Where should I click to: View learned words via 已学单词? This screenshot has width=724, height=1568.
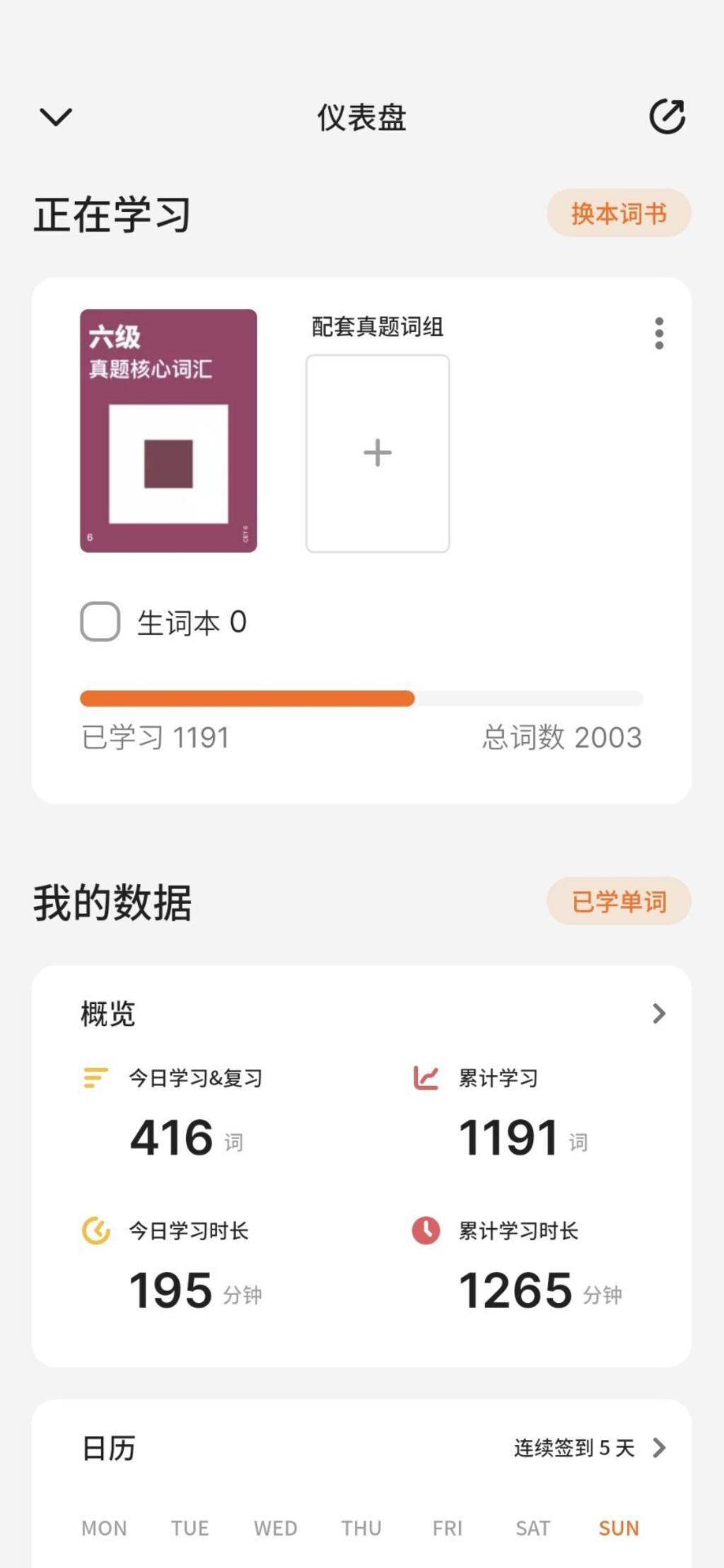pyautogui.click(x=619, y=902)
